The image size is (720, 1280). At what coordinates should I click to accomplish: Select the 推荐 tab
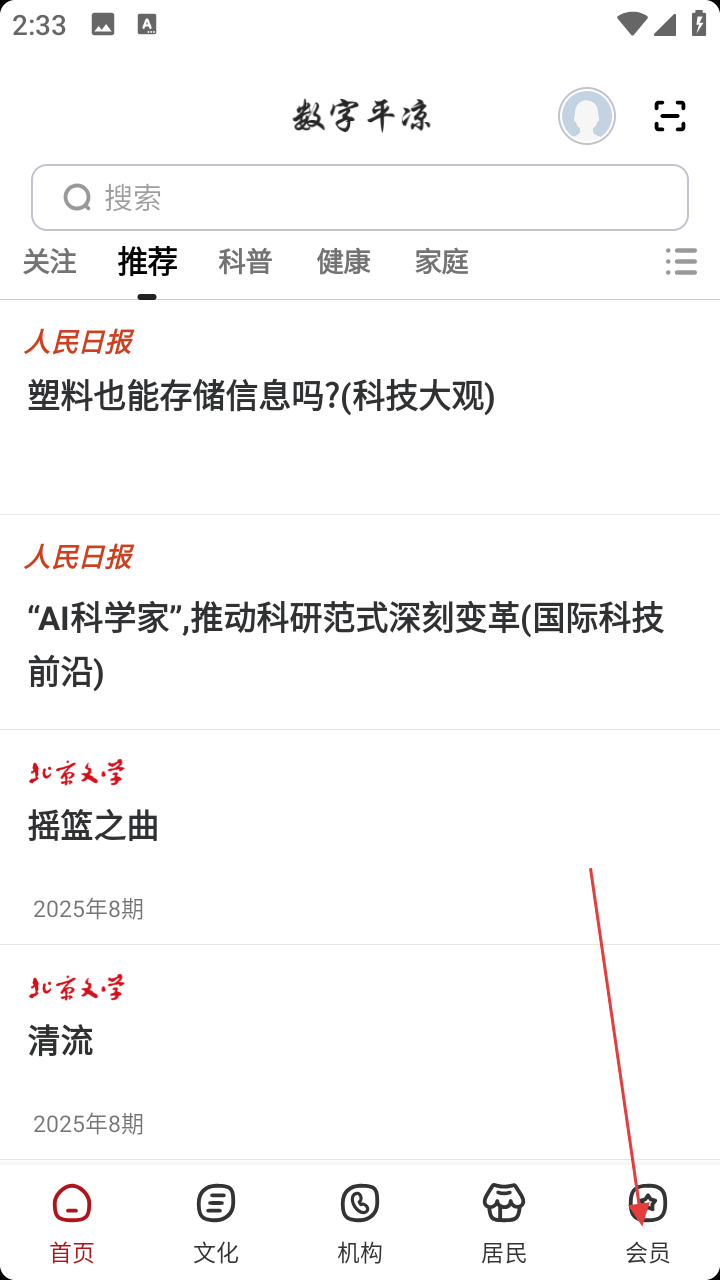point(148,262)
